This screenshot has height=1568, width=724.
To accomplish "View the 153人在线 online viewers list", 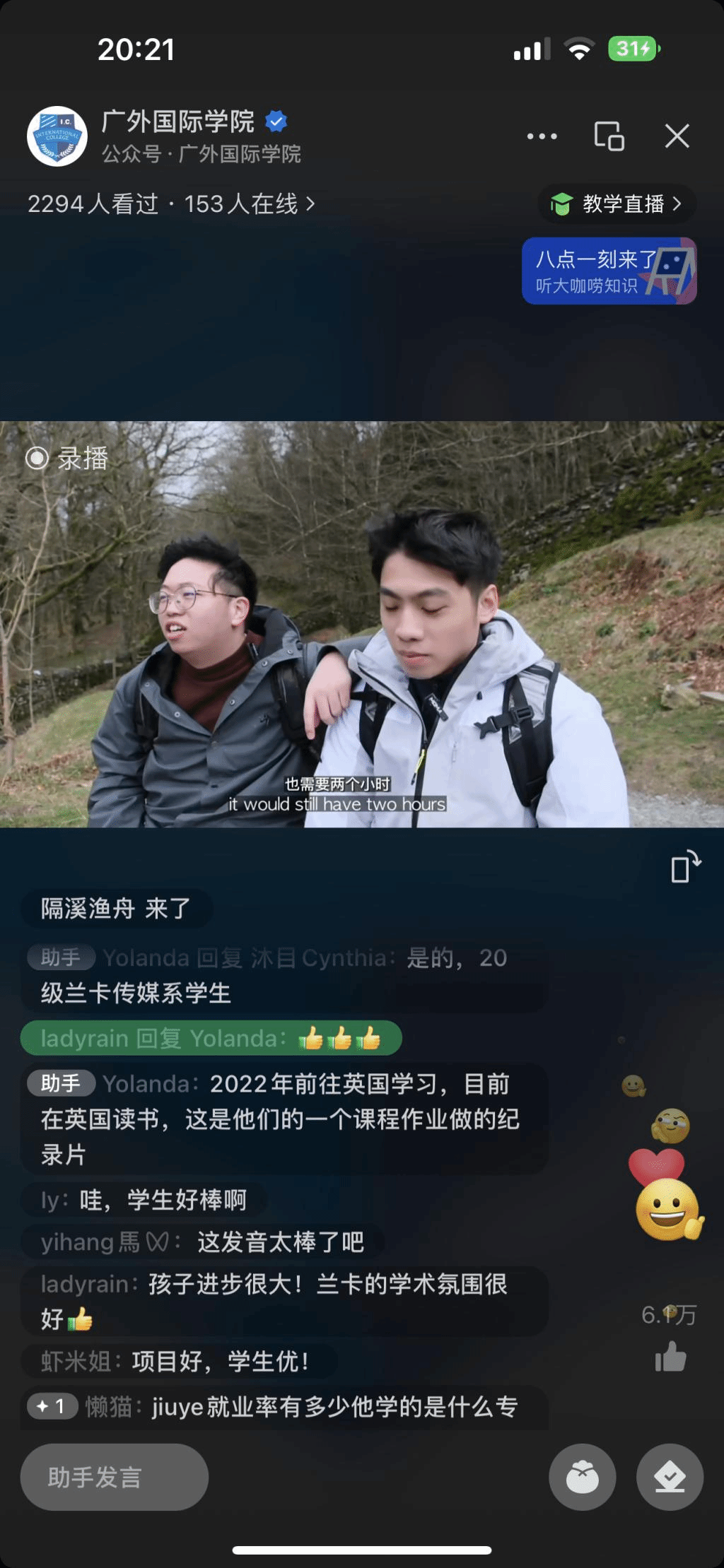I will [247, 204].
